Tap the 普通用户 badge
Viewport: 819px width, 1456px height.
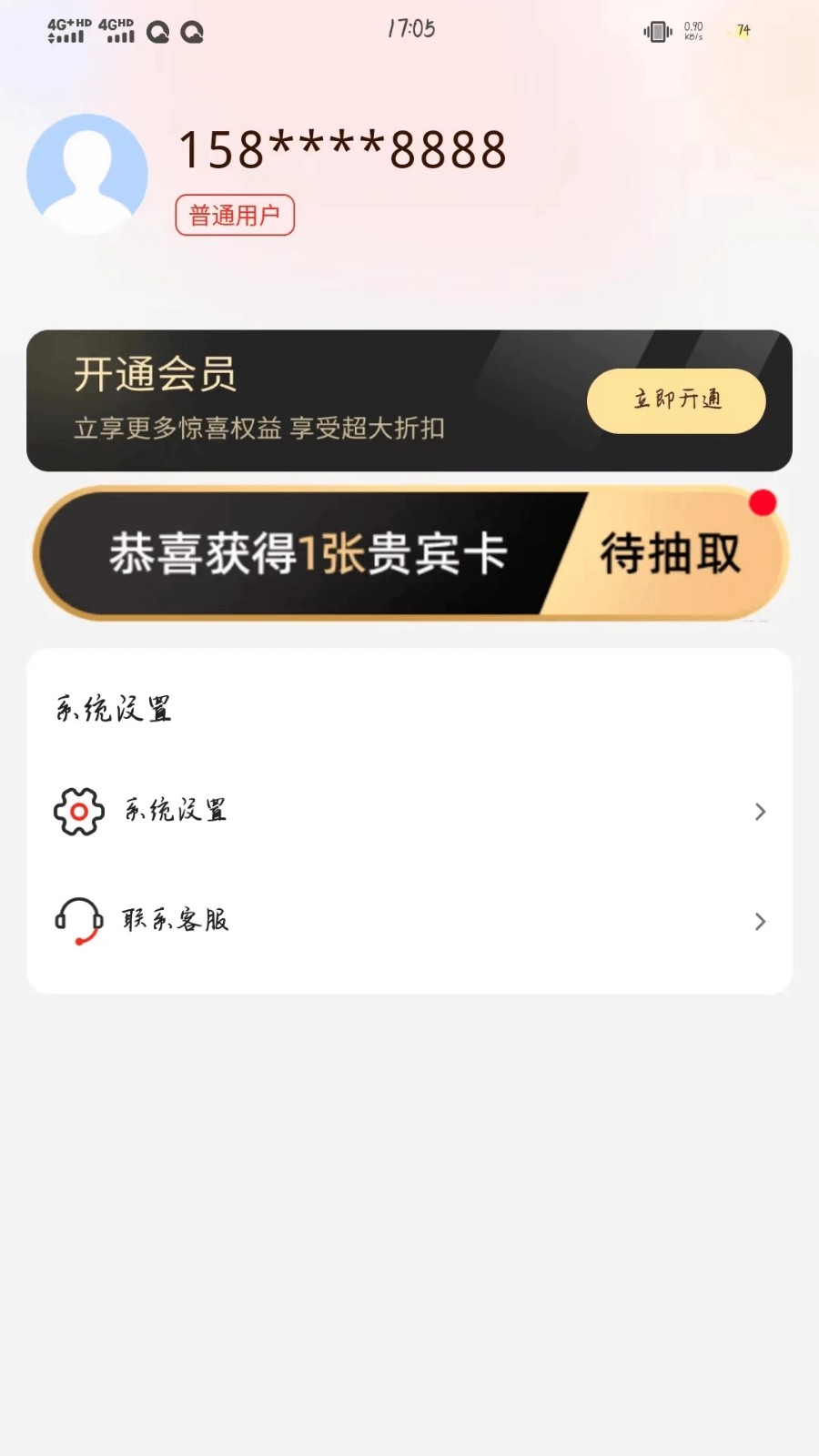tap(235, 216)
